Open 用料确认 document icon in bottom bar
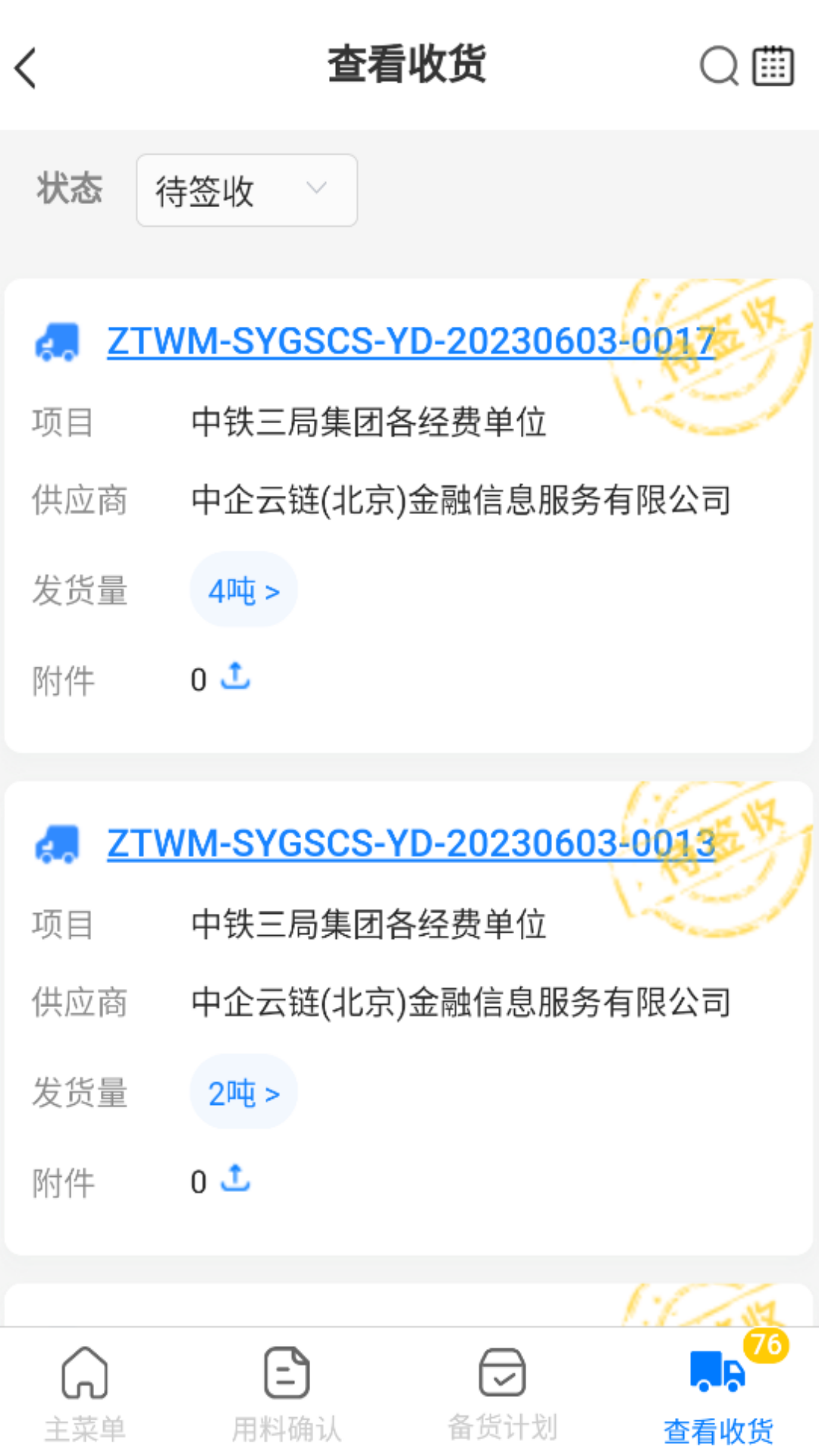Viewport: 819px width, 1456px height. click(286, 1373)
